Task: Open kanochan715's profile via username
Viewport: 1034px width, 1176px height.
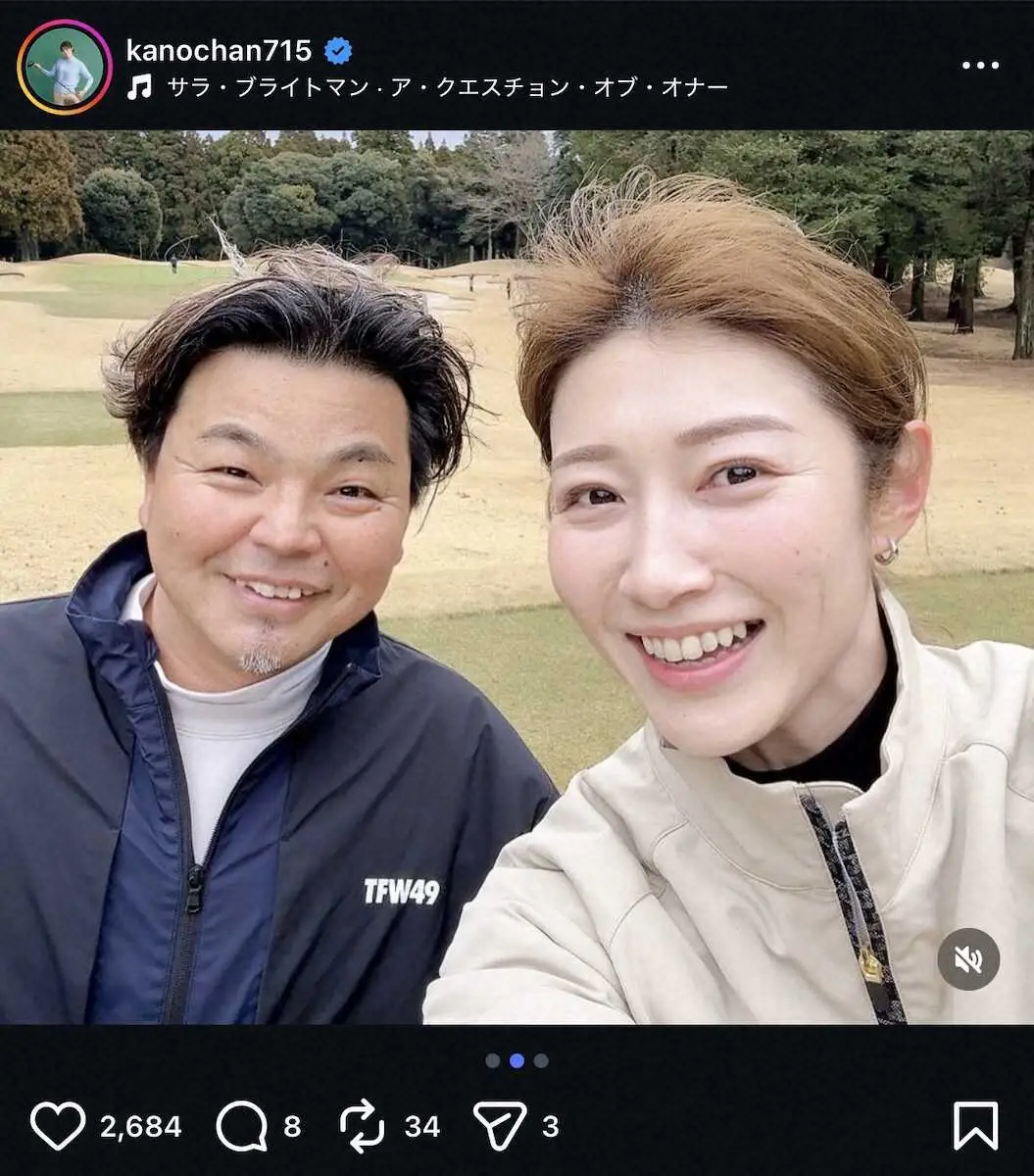Action: [219, 50]
